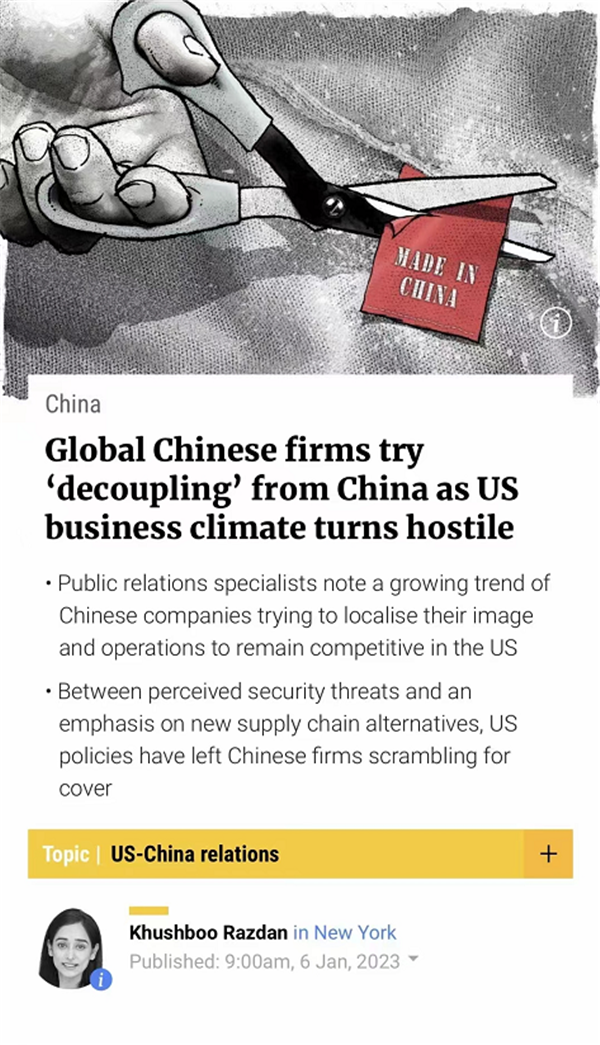View author Khushboo Razdan's profile
600x1045 pixels.
click(208, 932)
